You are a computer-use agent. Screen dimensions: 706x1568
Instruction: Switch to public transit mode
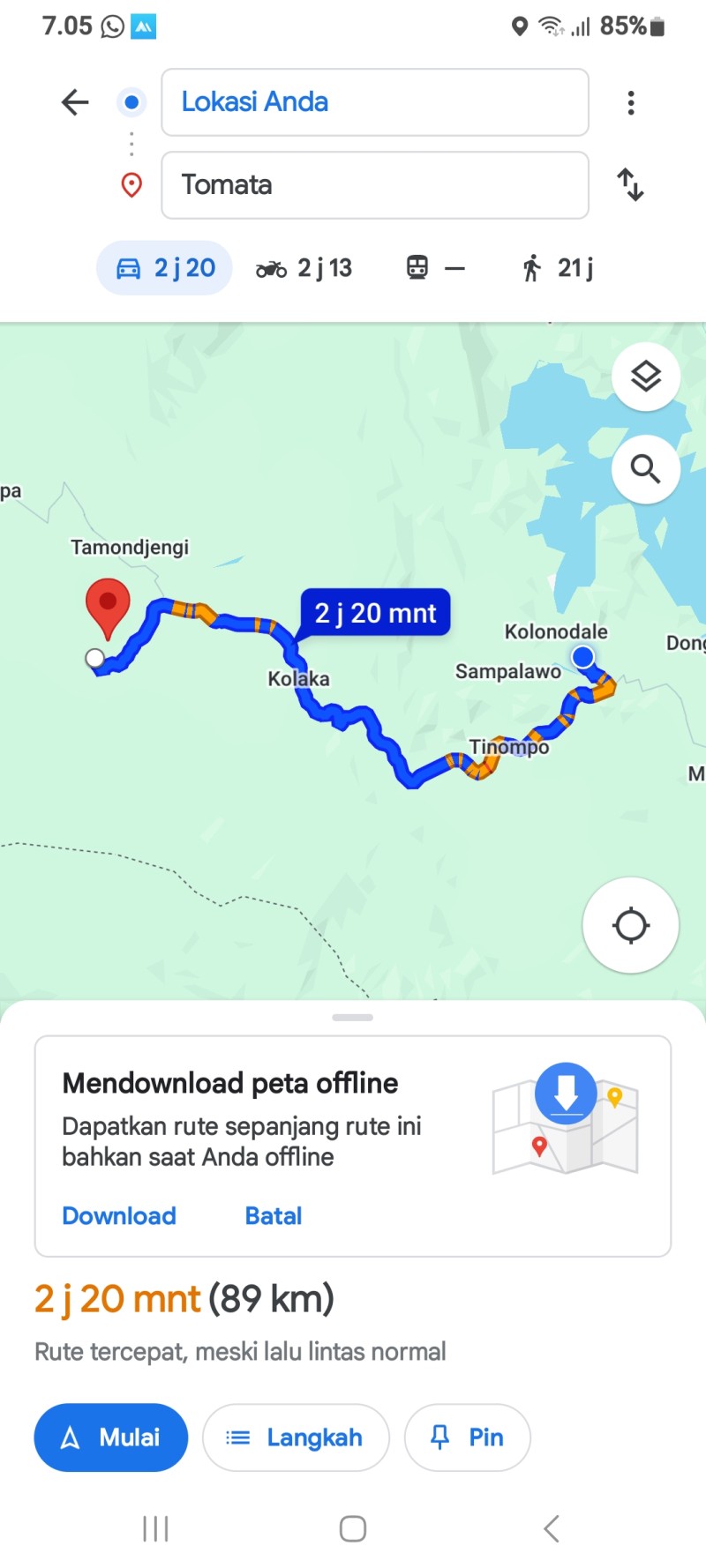point(435,267)
